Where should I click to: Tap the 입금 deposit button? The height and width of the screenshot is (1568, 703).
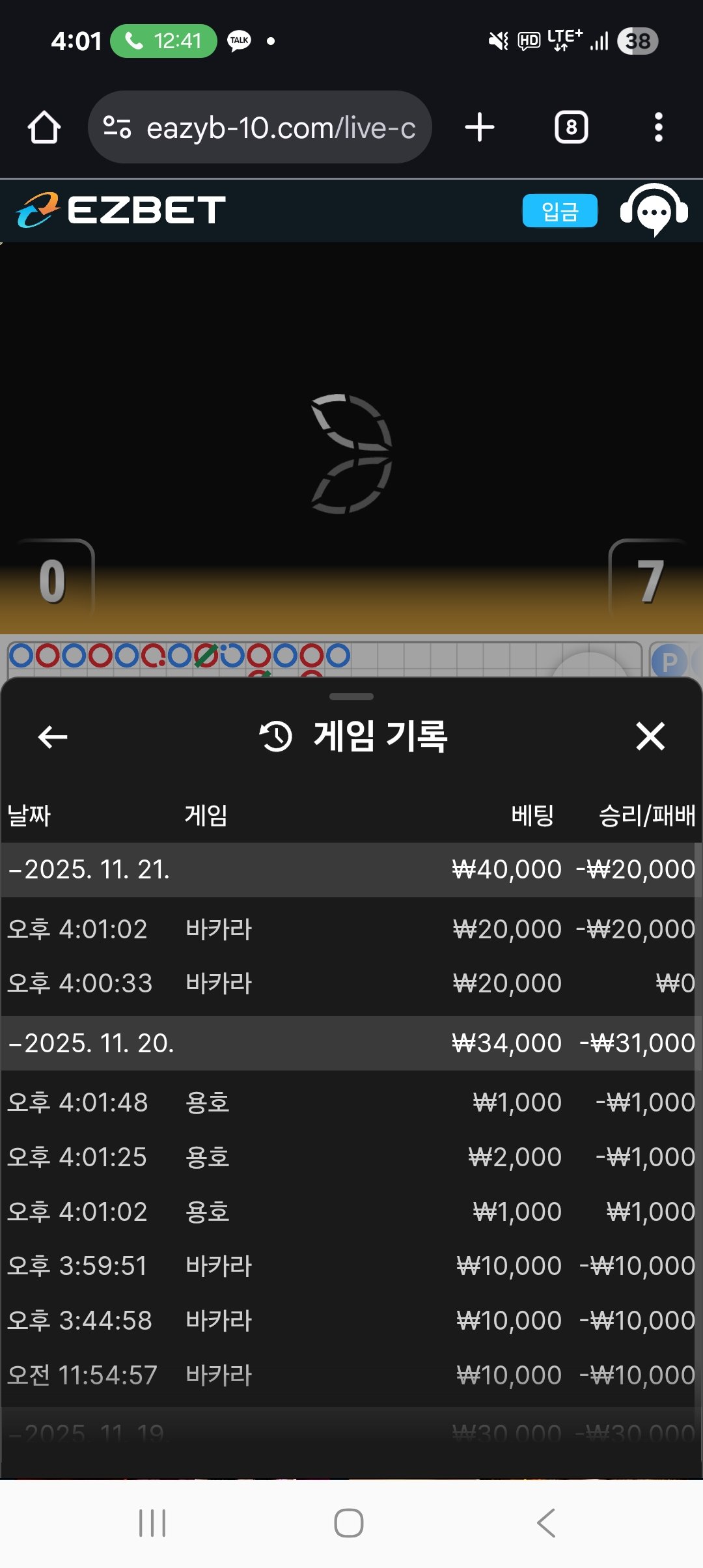pyautogui.click(x=559, y=211)
